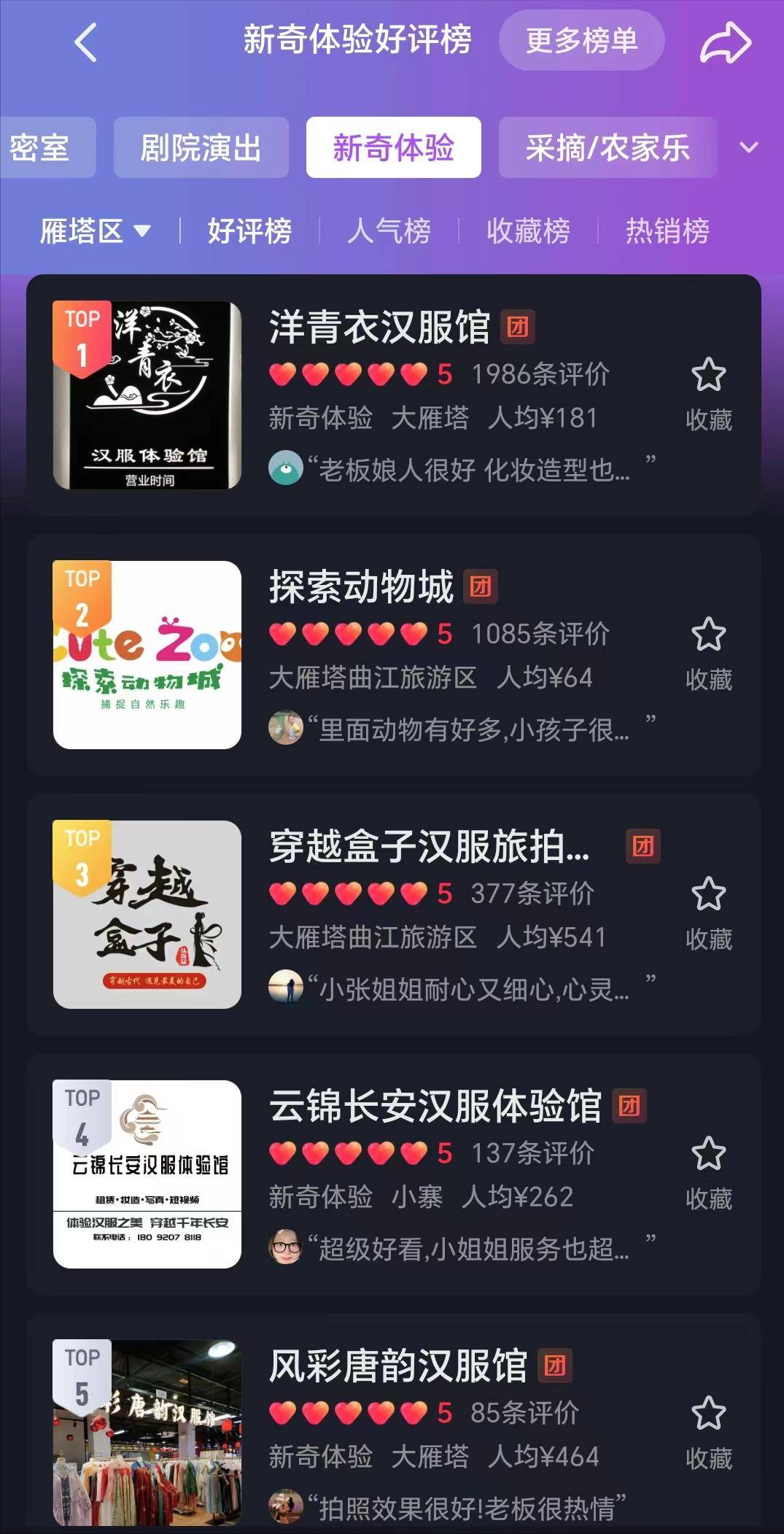Viewport: 784px width, 1534px height.
Task: View the 云锦长安汉服体验馆 listing
Action: 435,1106
